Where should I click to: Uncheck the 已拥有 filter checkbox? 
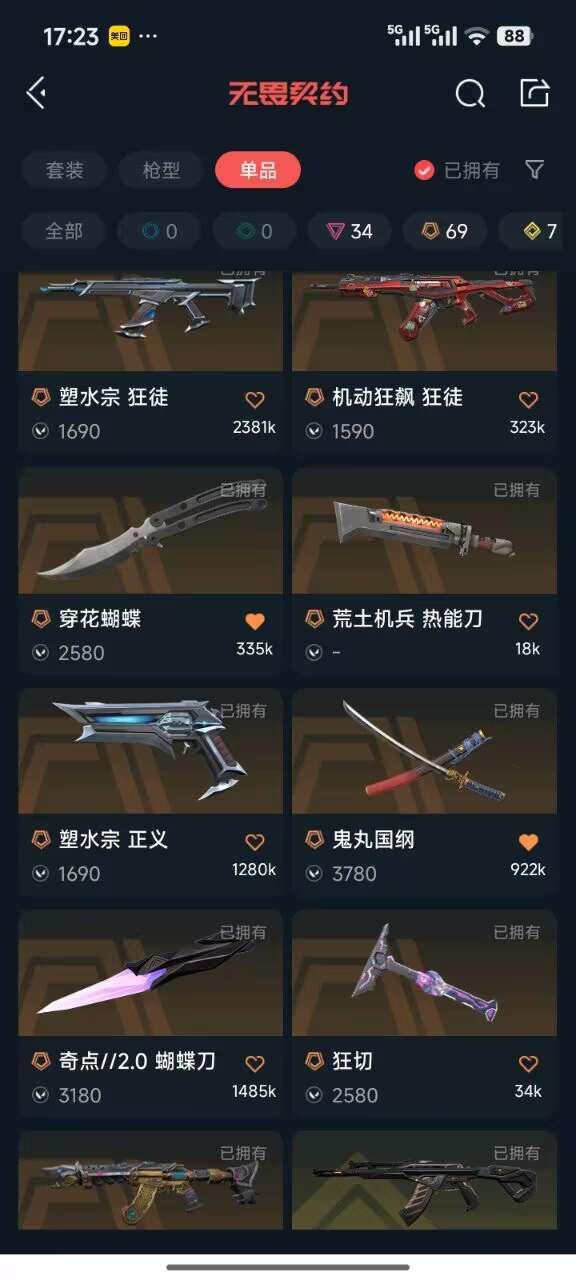tap(424, 170)
